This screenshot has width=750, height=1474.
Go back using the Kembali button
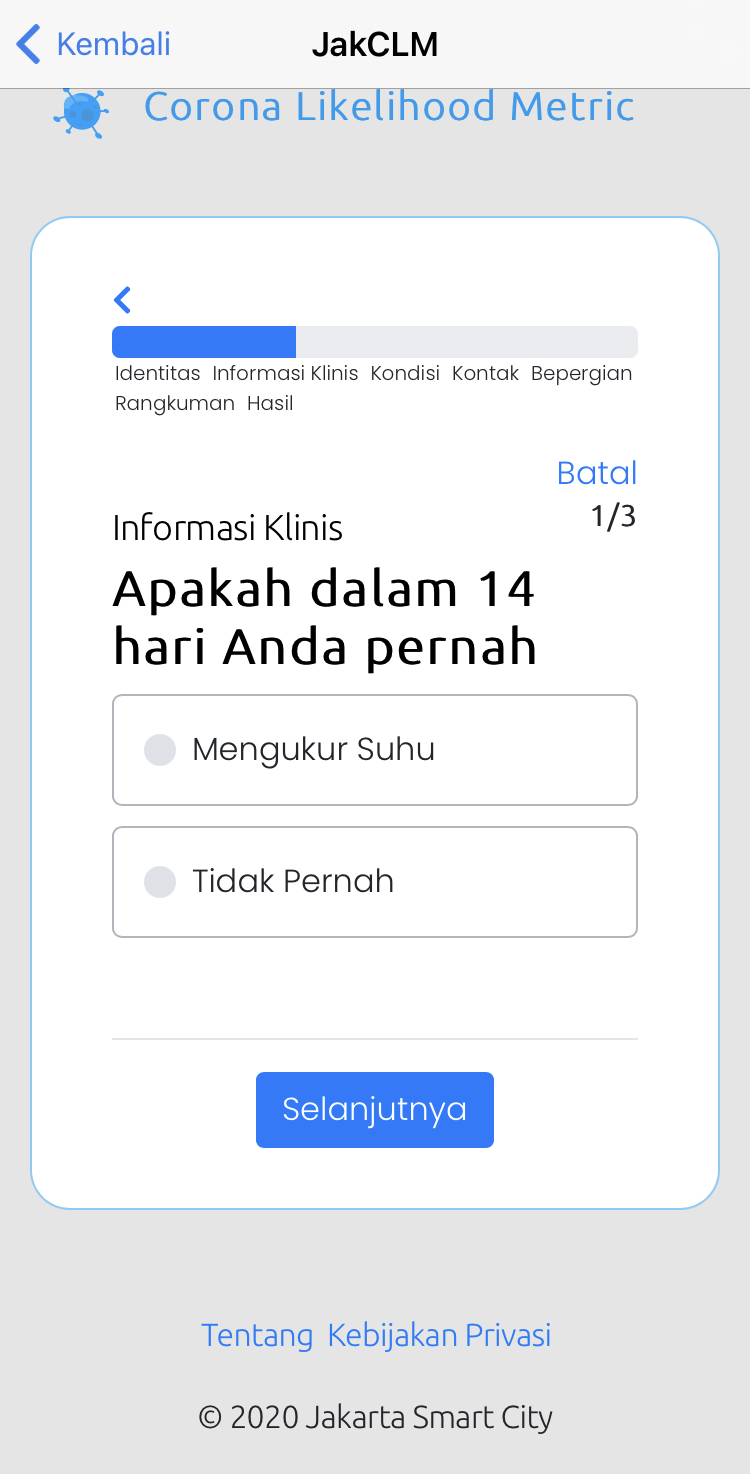93,45
